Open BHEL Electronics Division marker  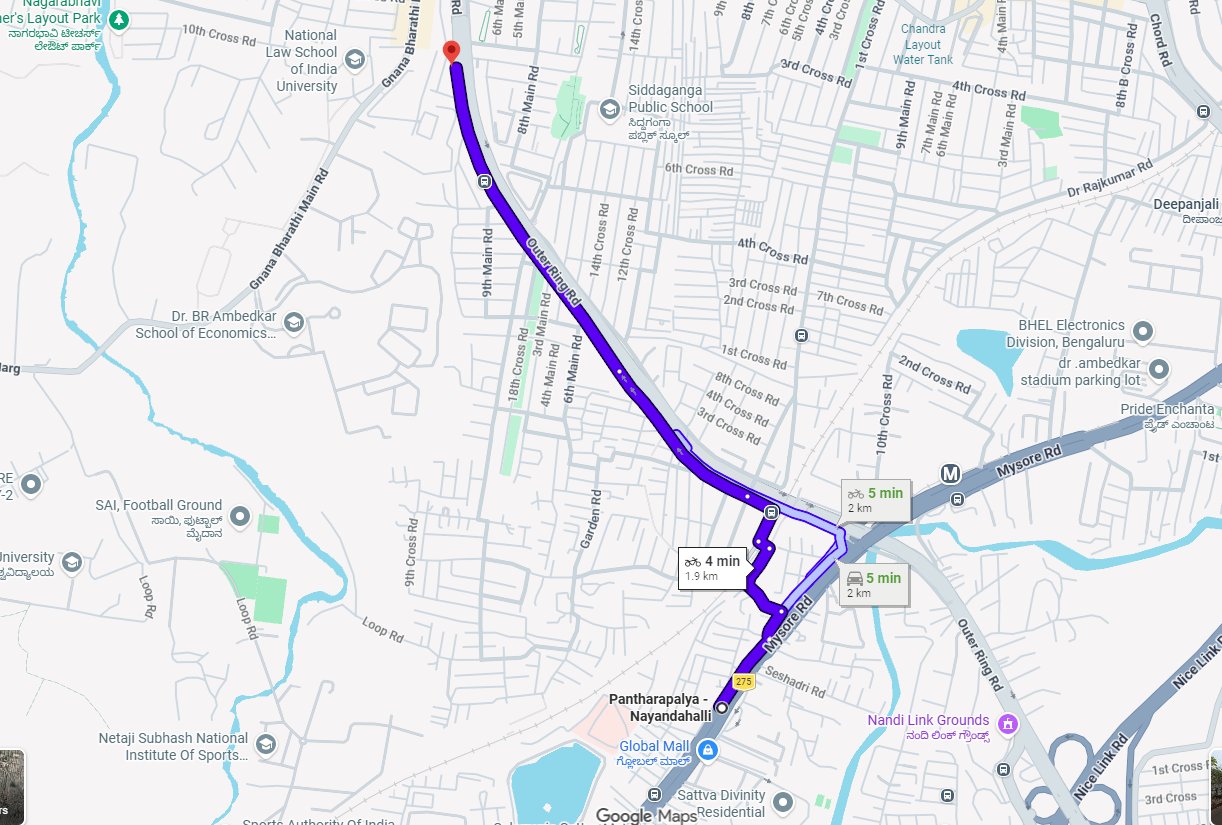point(1144,331)
